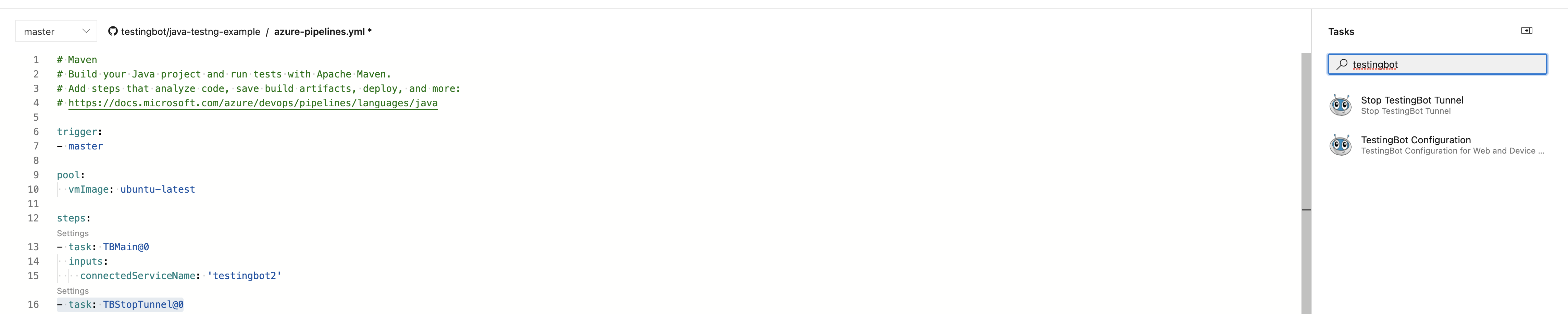
Task: Open Settings above the TBMain@0 task
Action: pos(72,233)
